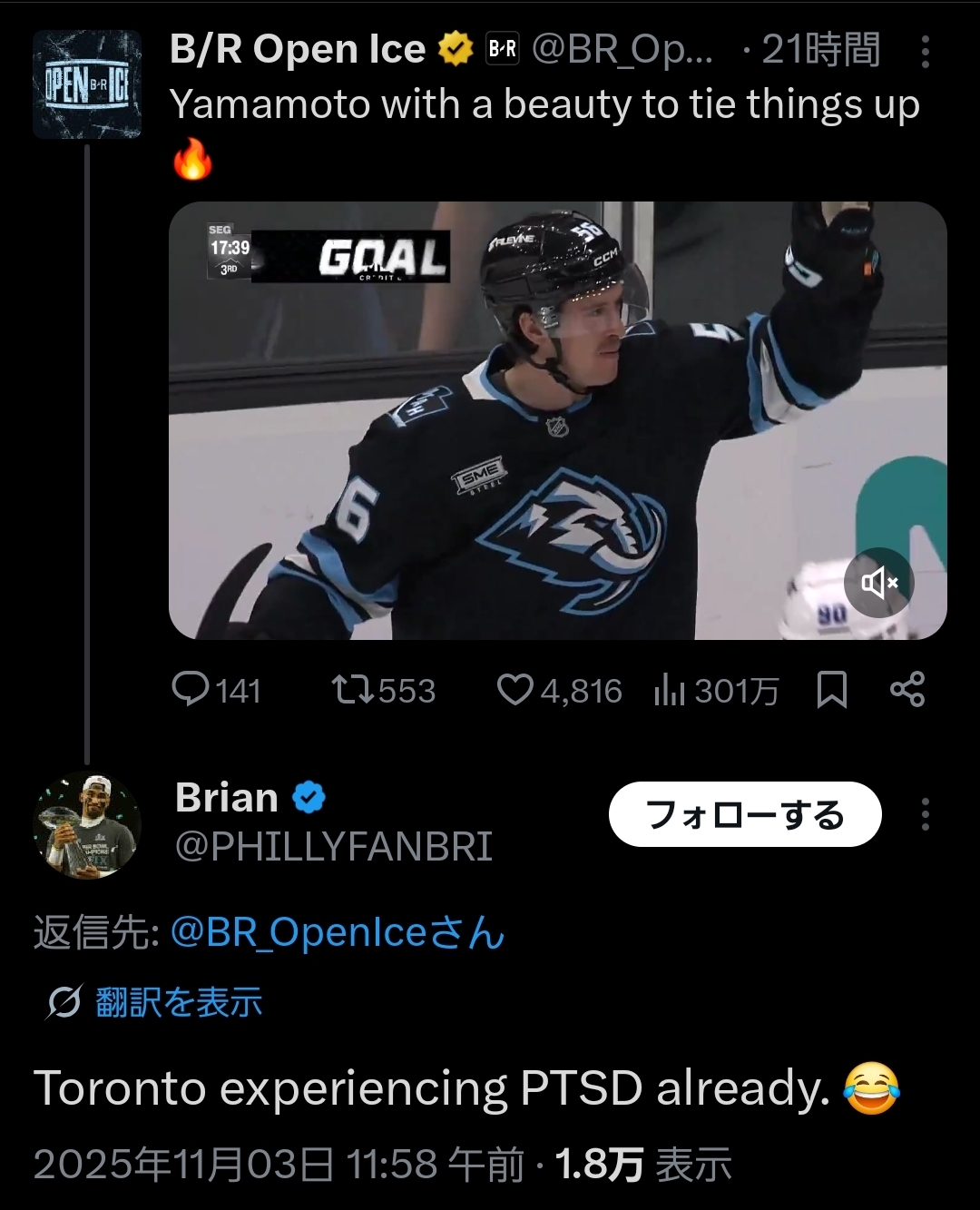Open overflow menu on B/R Open Ice post
The width and height of the screenshot is (980, 1210).
(x=925, y=52)
